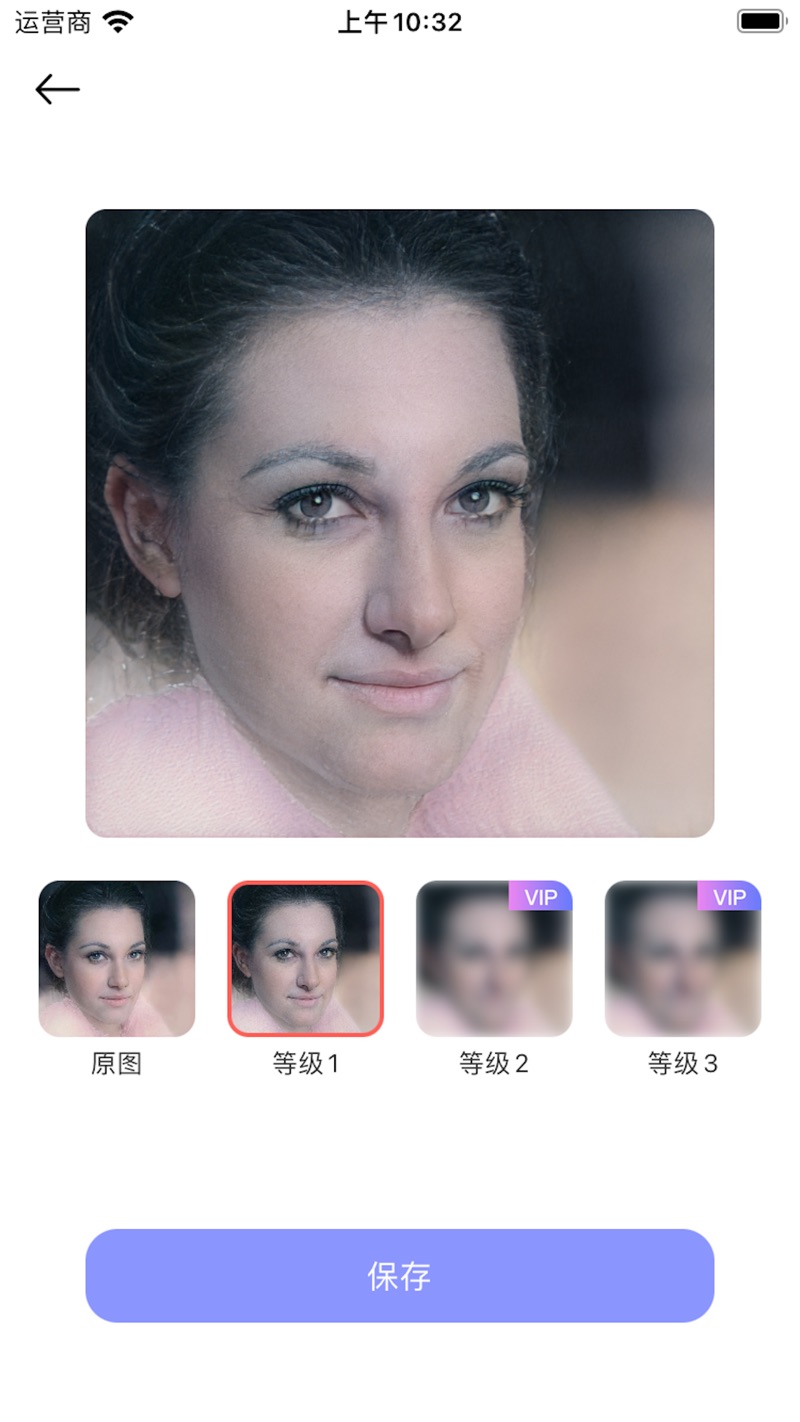Go back using the arrow

57,90
